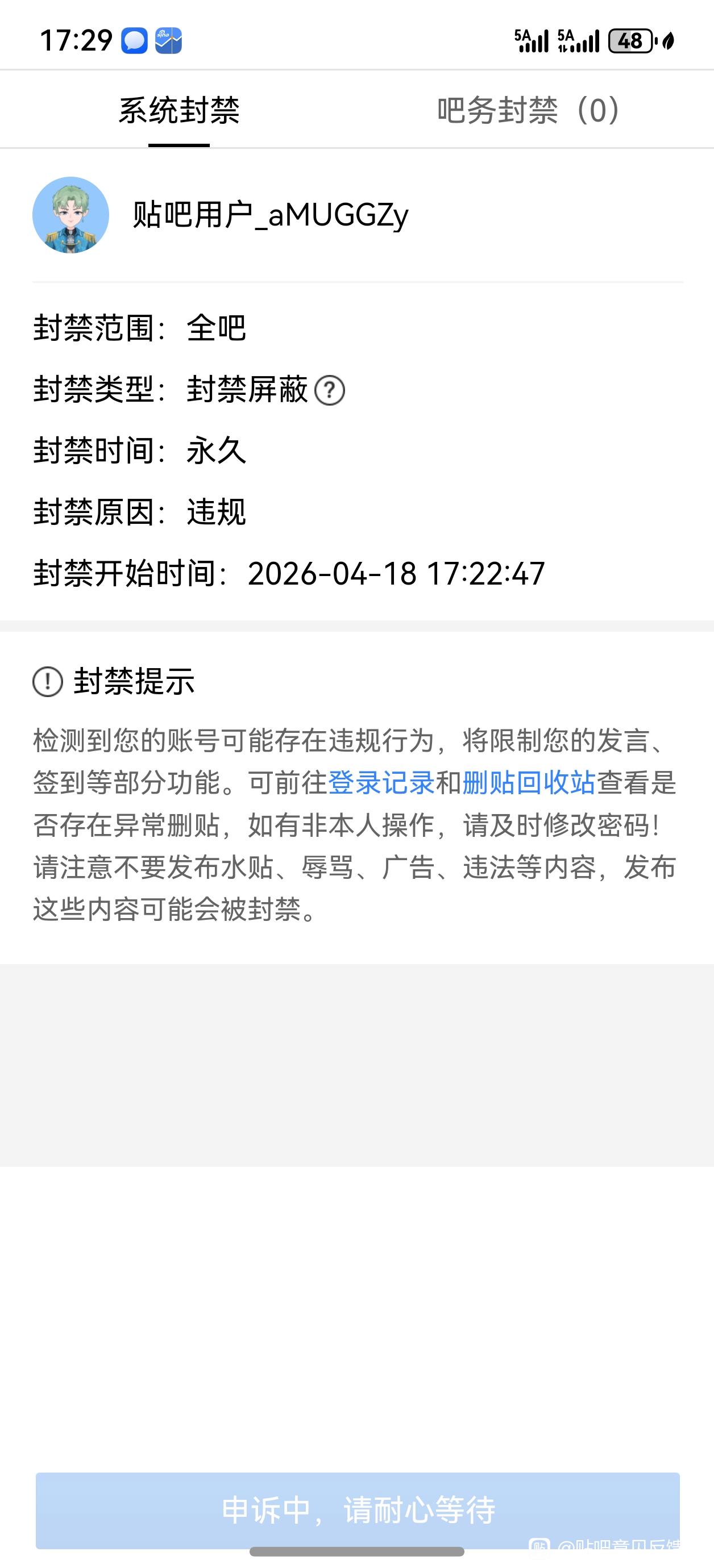Open the help icon beside 封禁屏蔽
Image resolution: width=714 pixels, height=1568 pixels.
point(330,391)
